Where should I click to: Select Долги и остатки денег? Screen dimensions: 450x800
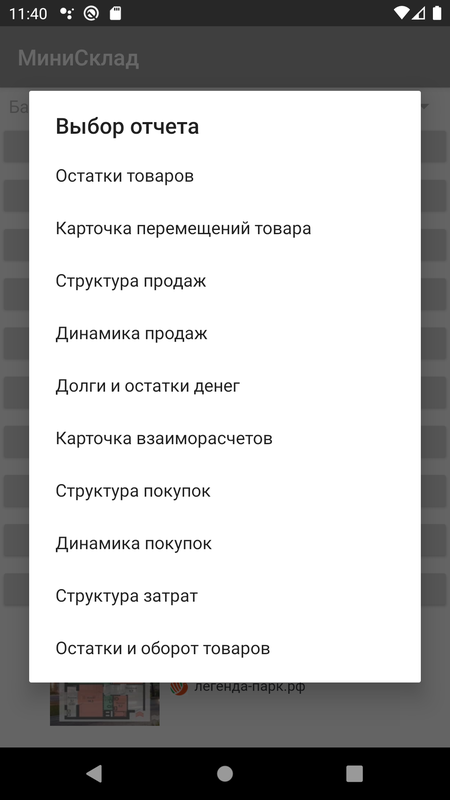pos(224,386)
